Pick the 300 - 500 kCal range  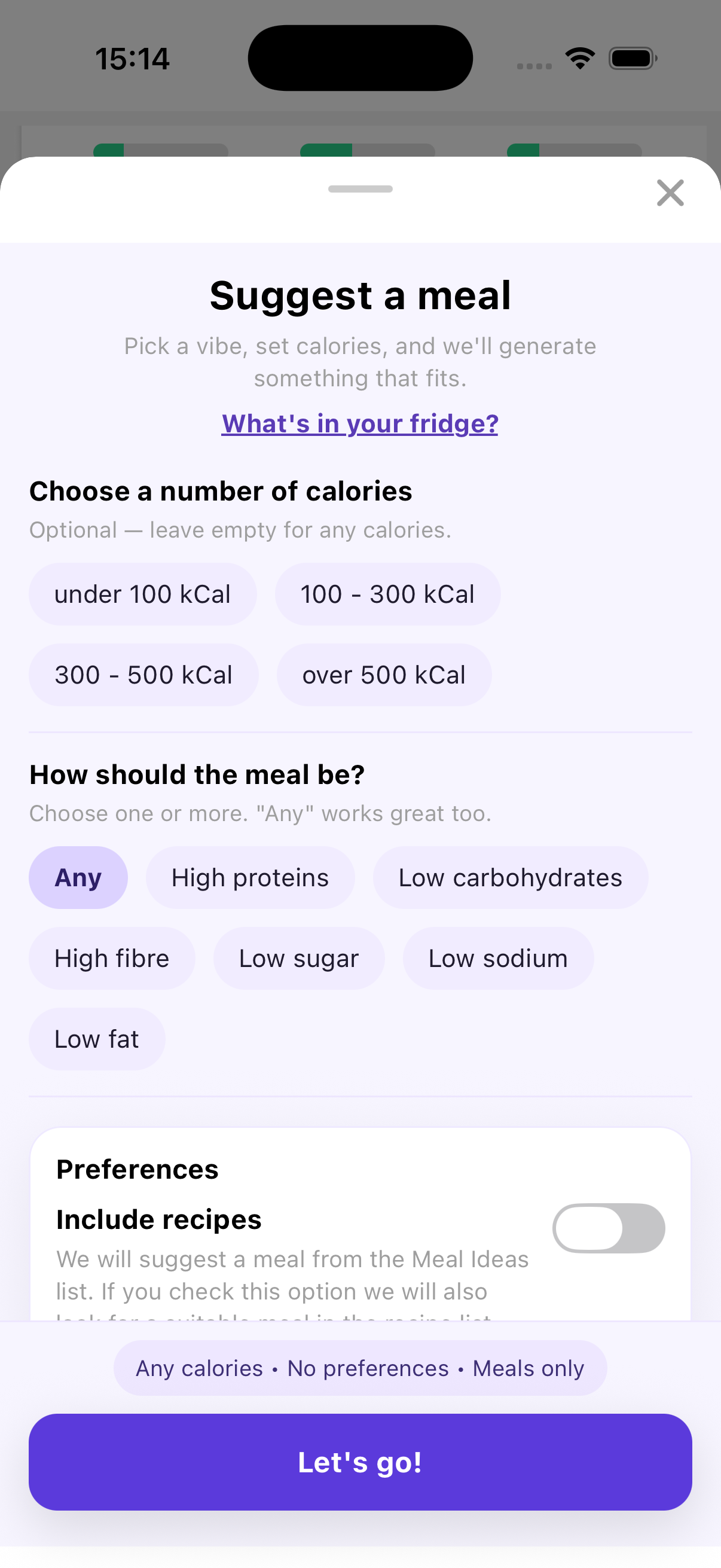(x=143, y=675)
